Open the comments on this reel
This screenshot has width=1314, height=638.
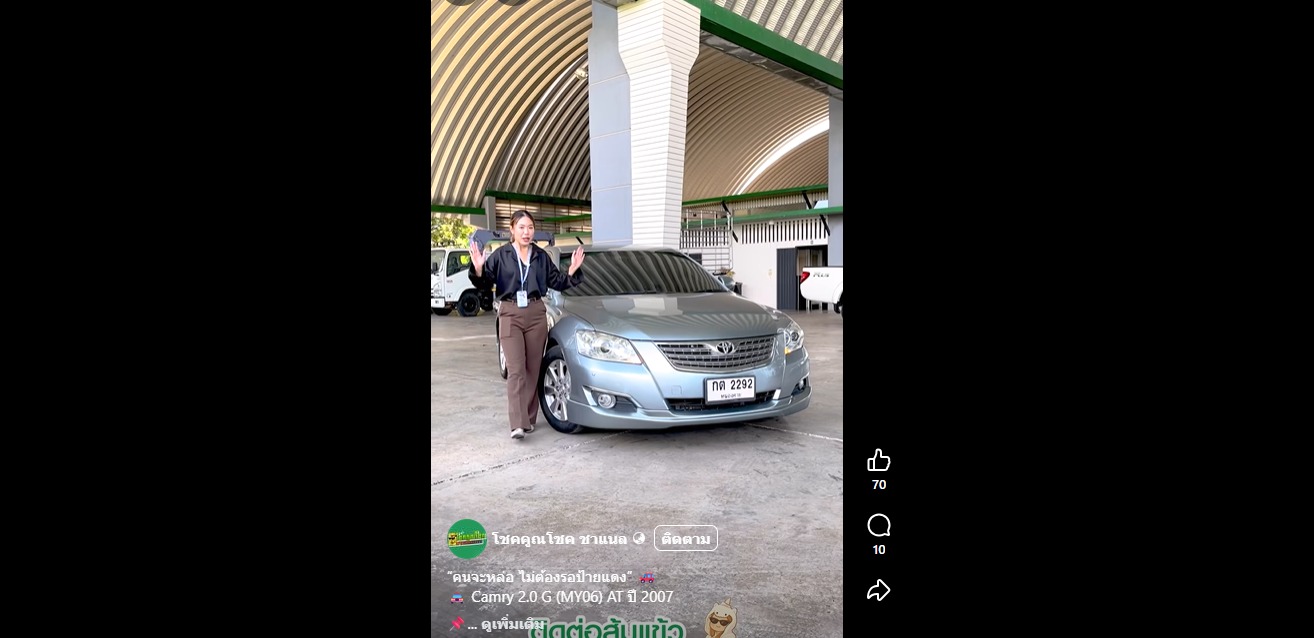[x=878, y=526]
